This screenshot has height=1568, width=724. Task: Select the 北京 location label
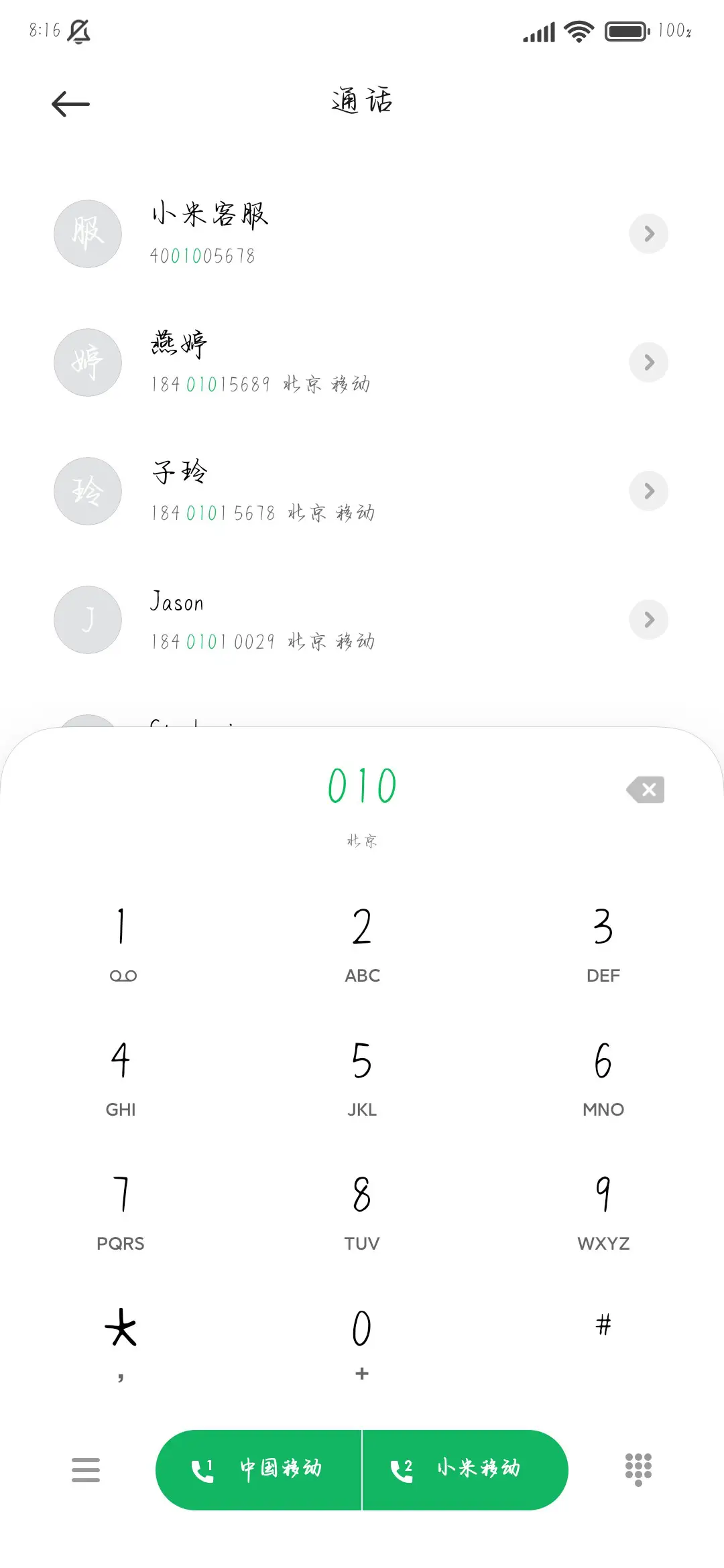pyautogui.click(x=361, y=839)
